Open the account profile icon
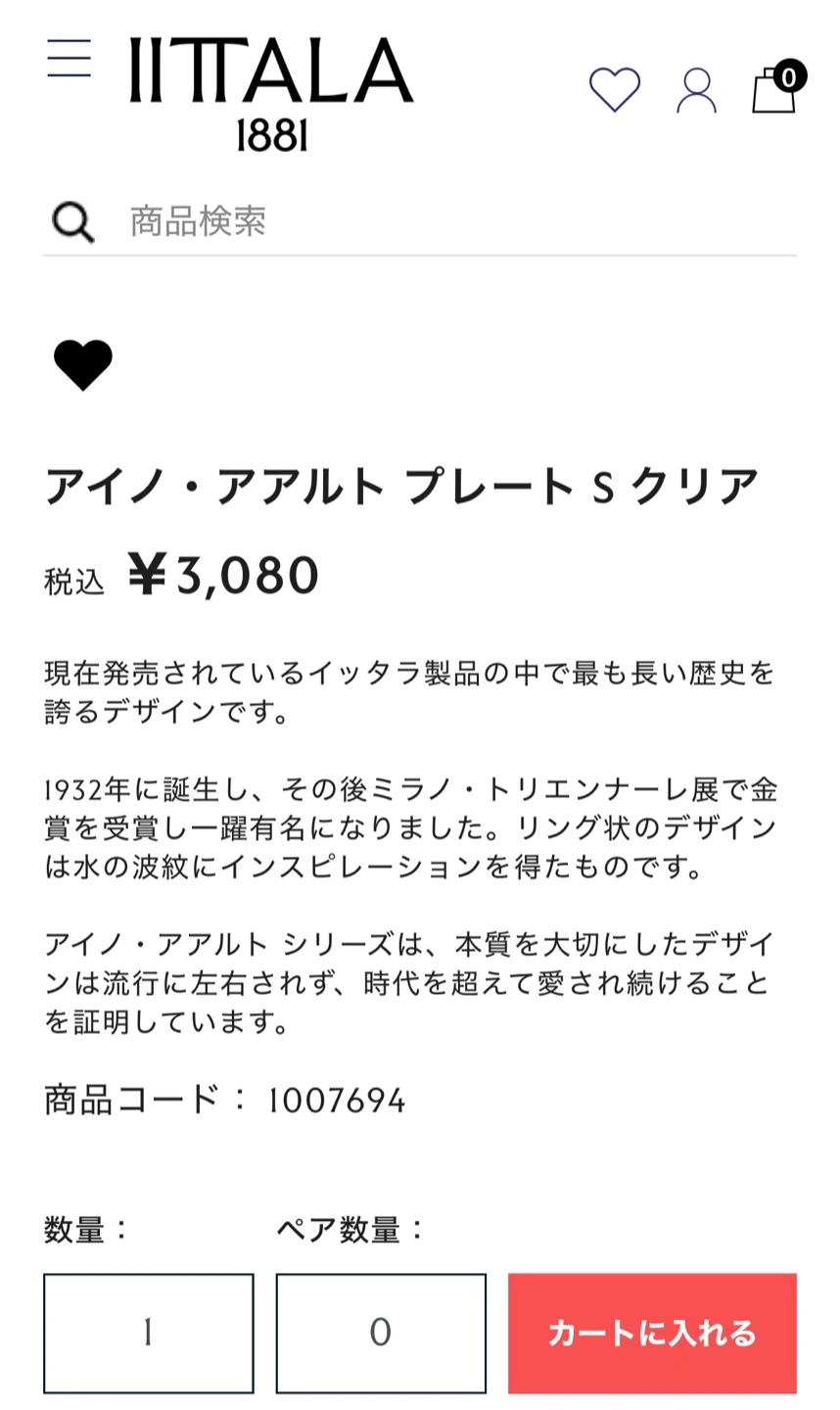Image resolution: width=840 pixels, height=1410 pixels. pyautogui.click(x=696, y=91)
